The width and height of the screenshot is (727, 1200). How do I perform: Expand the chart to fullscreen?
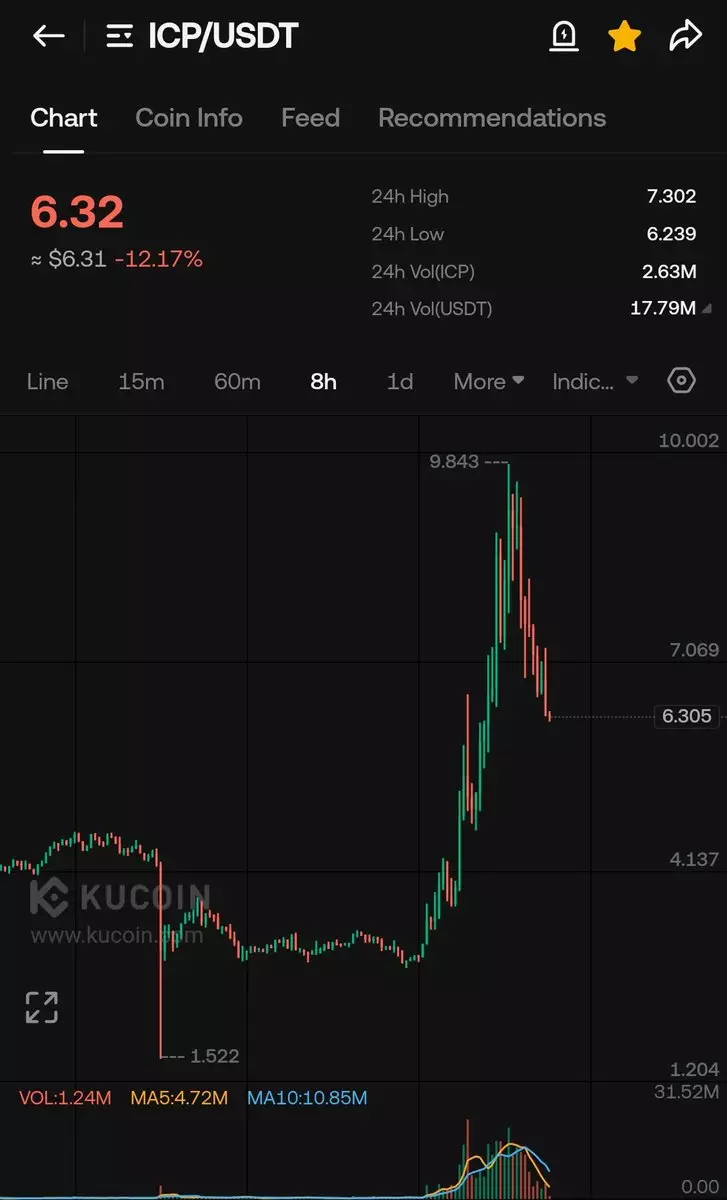[42, 1007]
